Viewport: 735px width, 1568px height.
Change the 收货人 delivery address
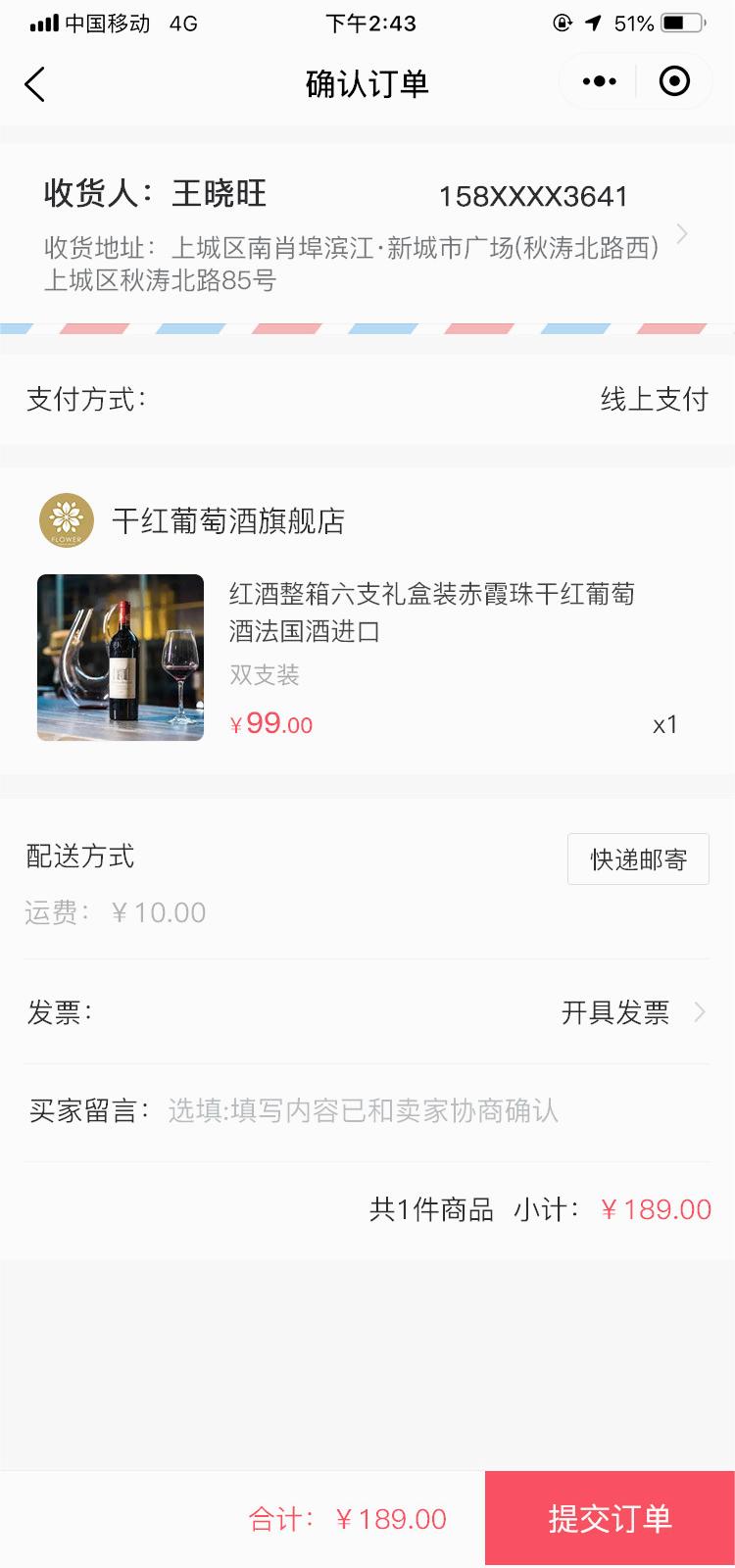[367, 235]
